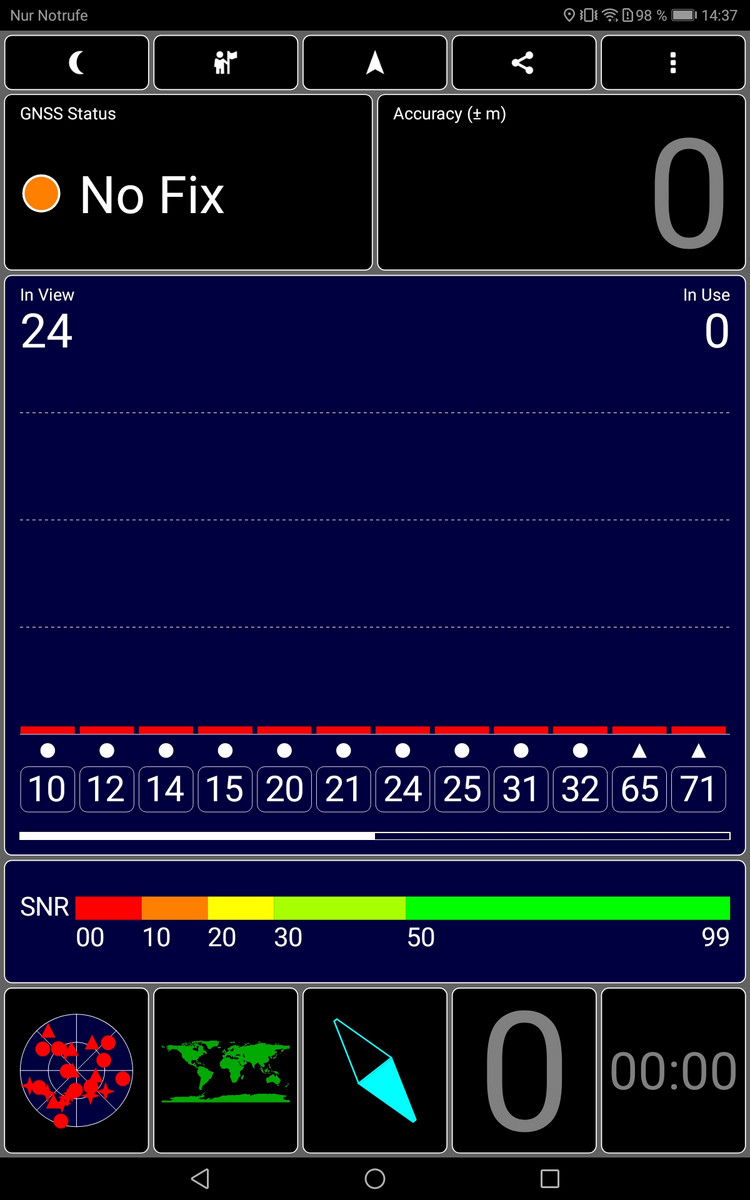Go back using the system back button
The image size is (750, 1200).
[200, 1179]
